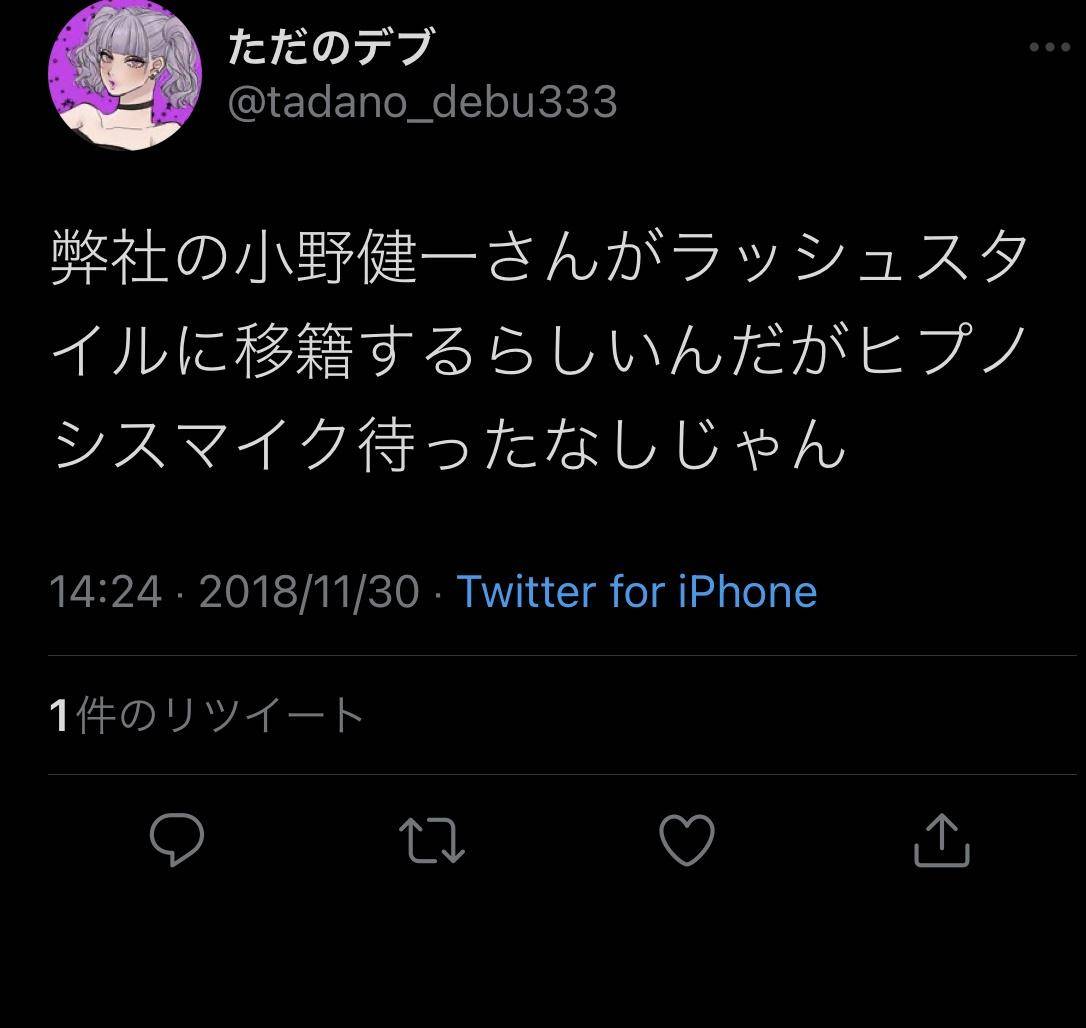
Task: Retweet this tweet
Action: coord(432,839)
